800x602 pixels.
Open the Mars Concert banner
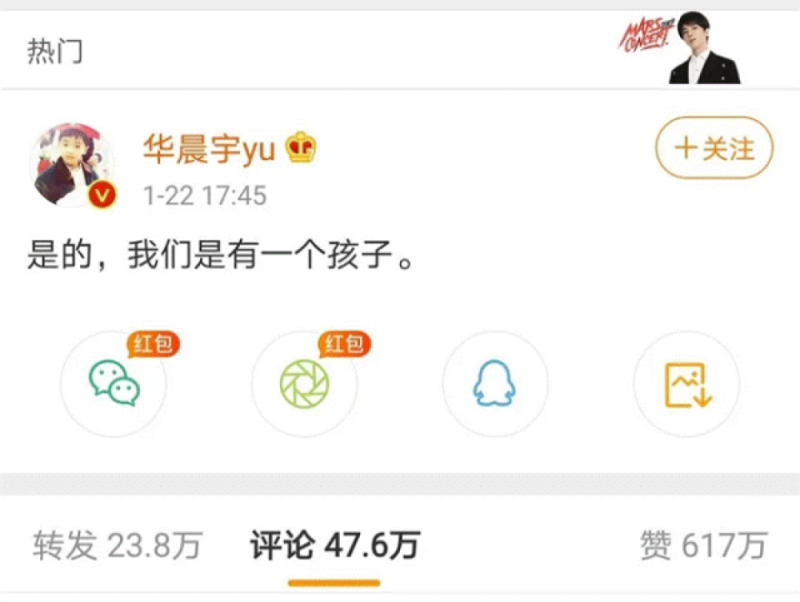[x=679, y=50]
